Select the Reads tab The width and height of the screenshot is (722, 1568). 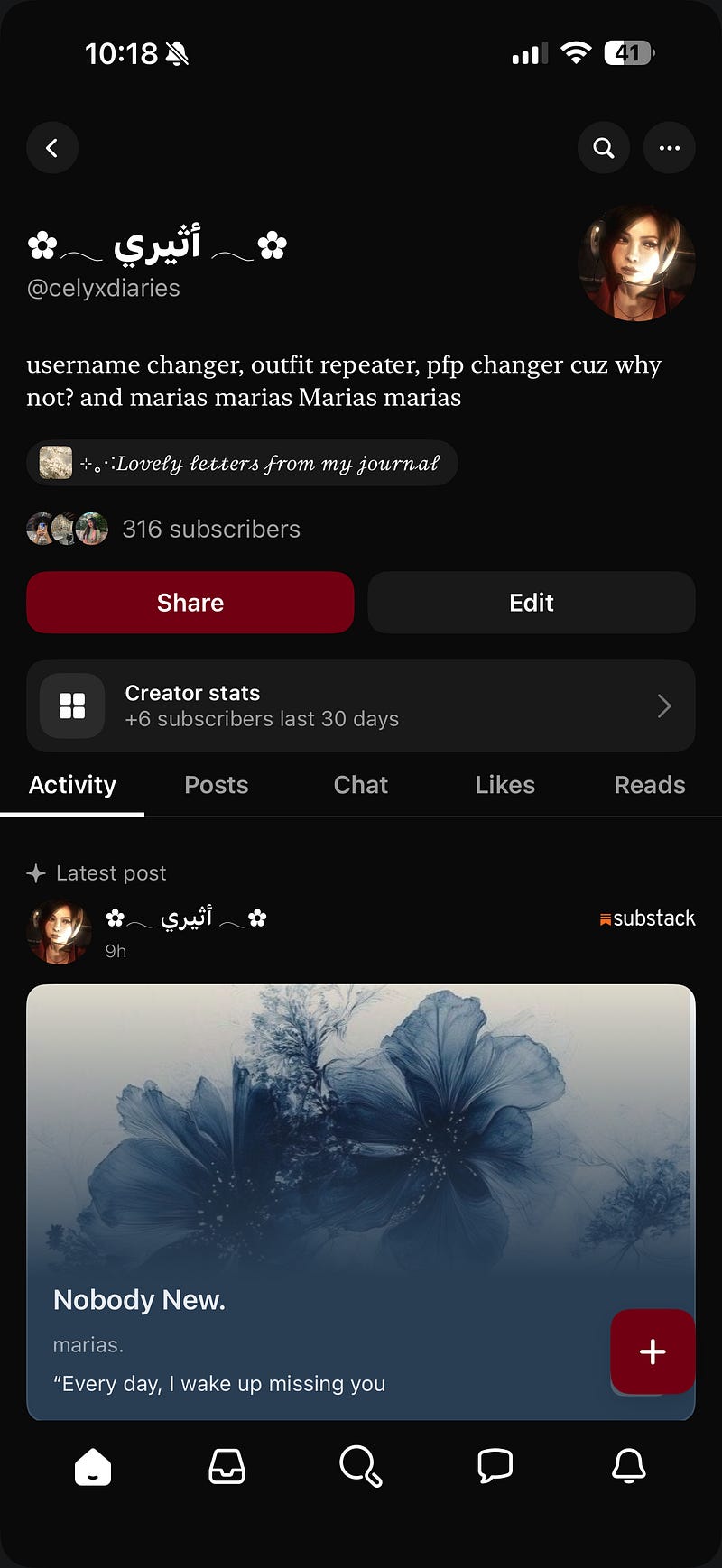pyautogui.click(x=650, y=785)
